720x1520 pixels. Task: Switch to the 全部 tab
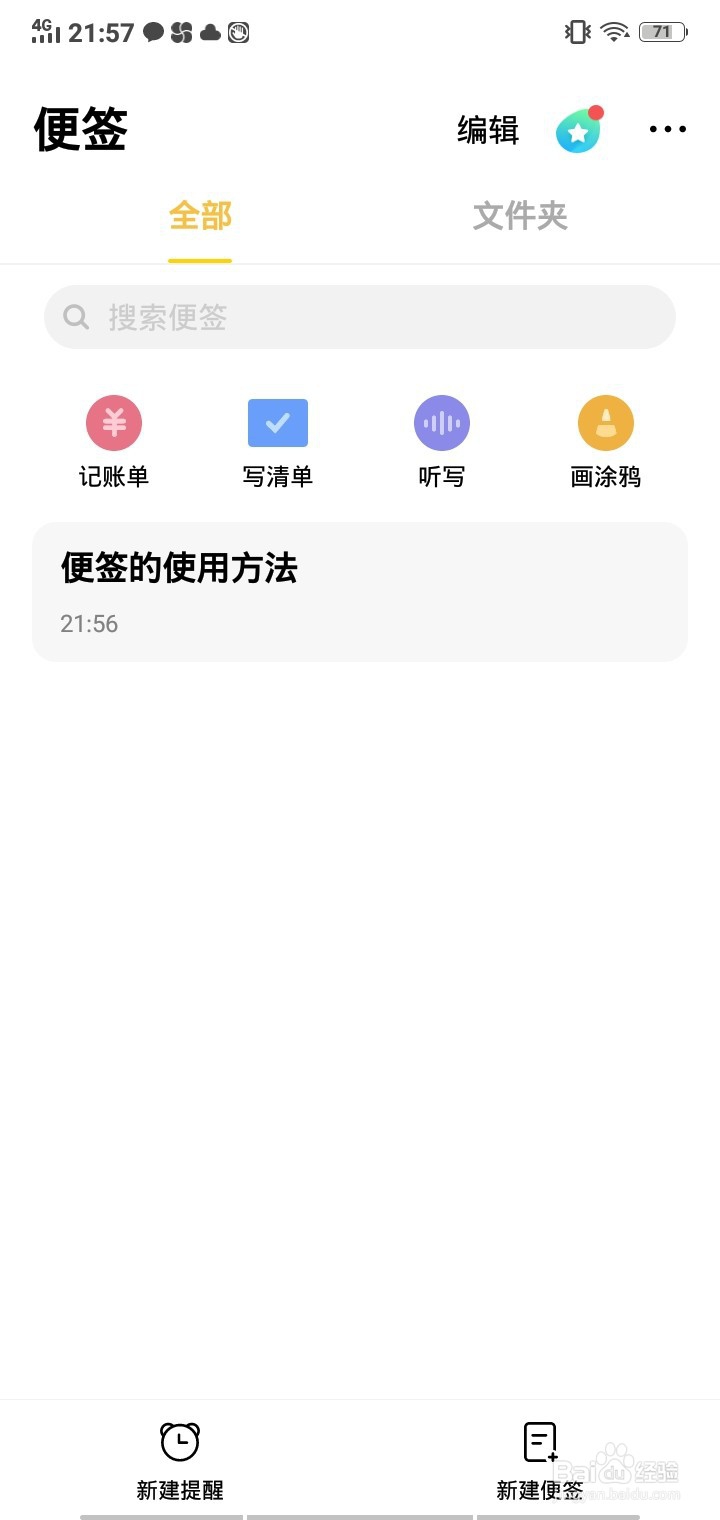click(x=200, y=216)
